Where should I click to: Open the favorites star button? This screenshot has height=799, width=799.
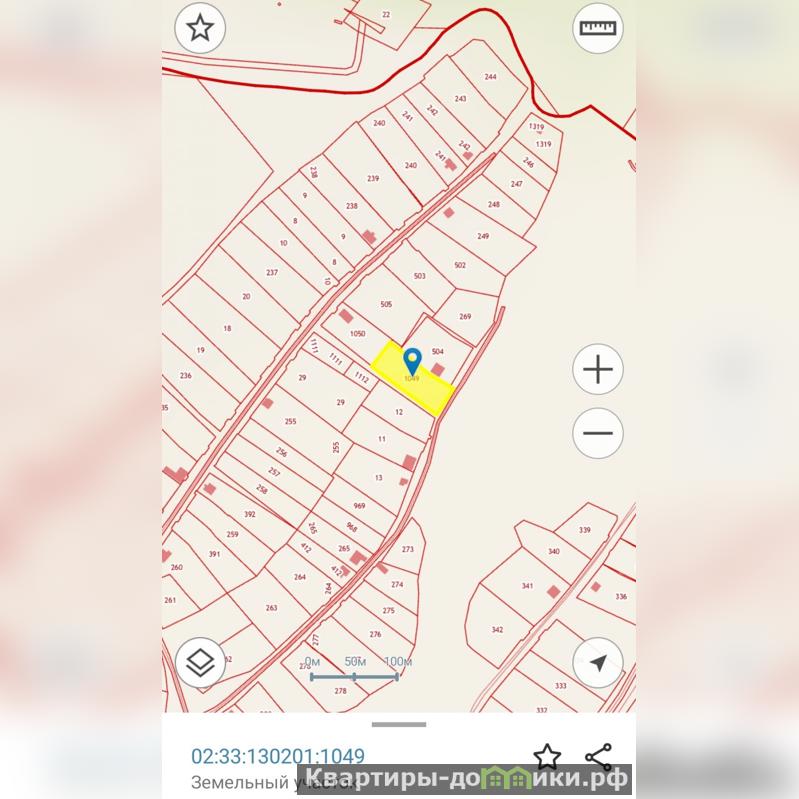(200, 28)
